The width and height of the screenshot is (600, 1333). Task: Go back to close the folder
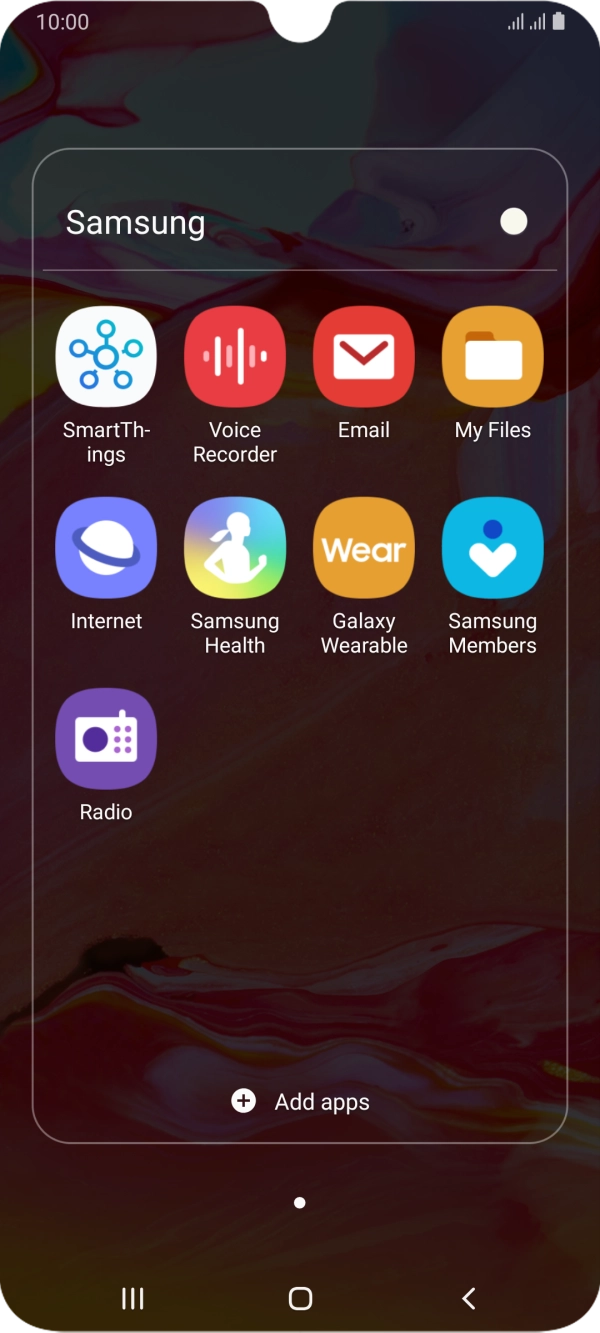click(x=468, y=1298)
